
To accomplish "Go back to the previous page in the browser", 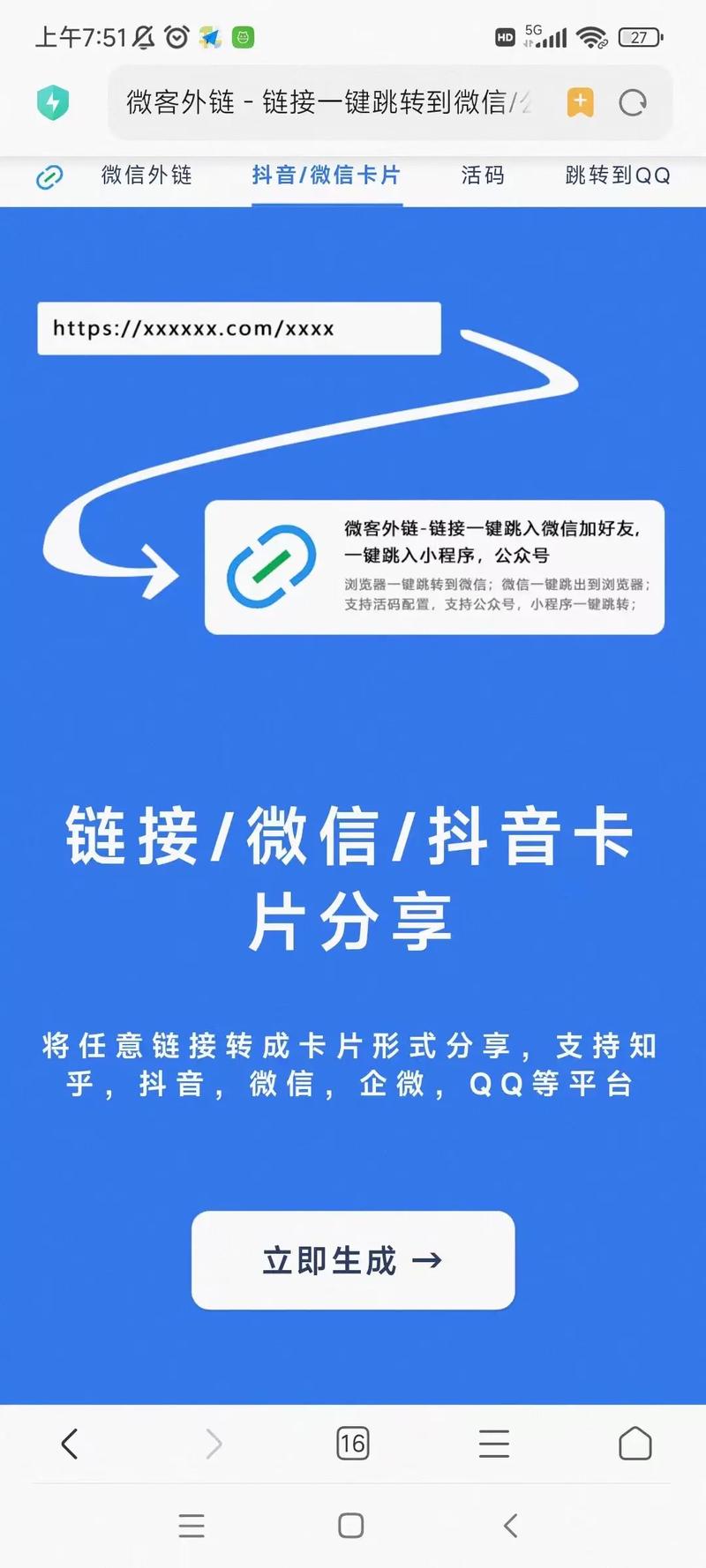I will [70, 1444].
